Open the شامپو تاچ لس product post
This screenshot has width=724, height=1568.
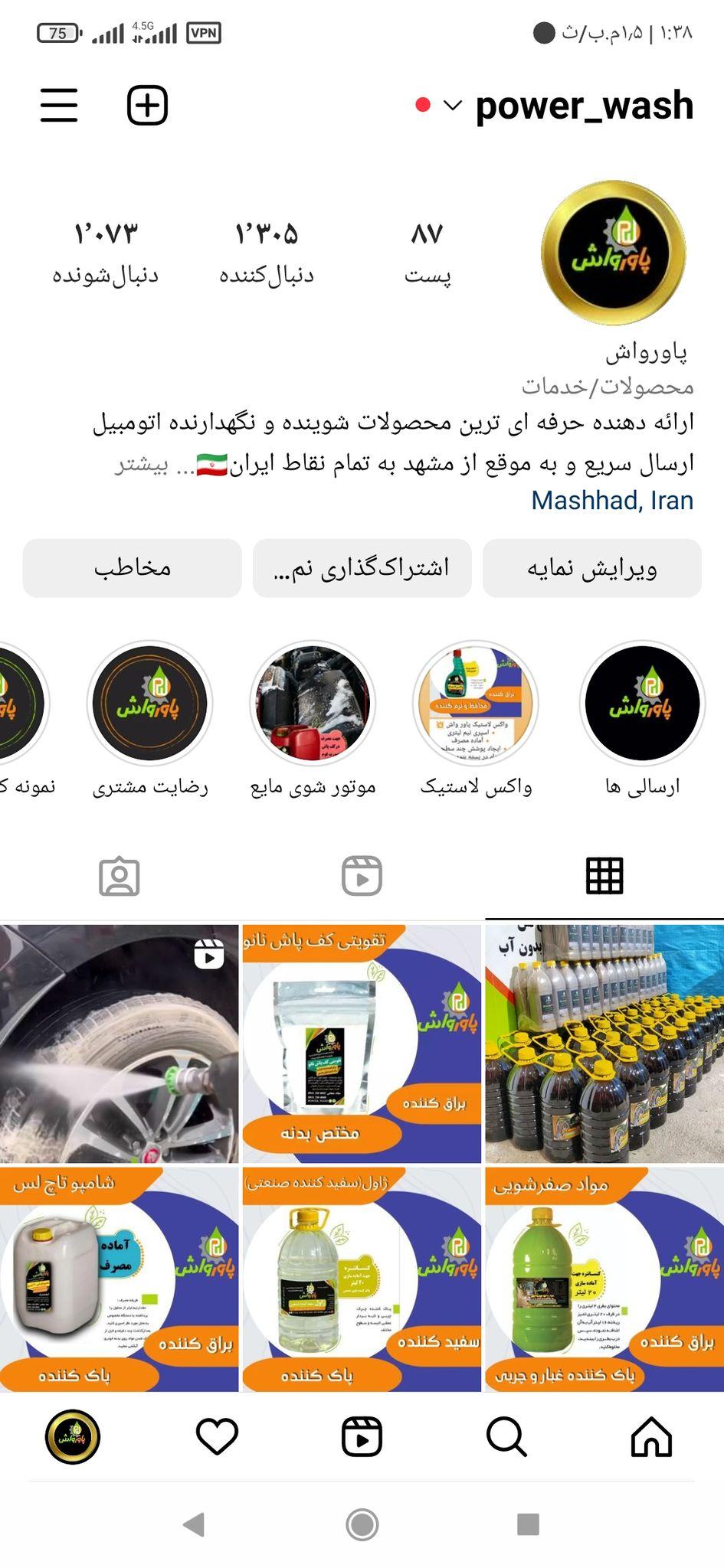(x=119, y=1279)
